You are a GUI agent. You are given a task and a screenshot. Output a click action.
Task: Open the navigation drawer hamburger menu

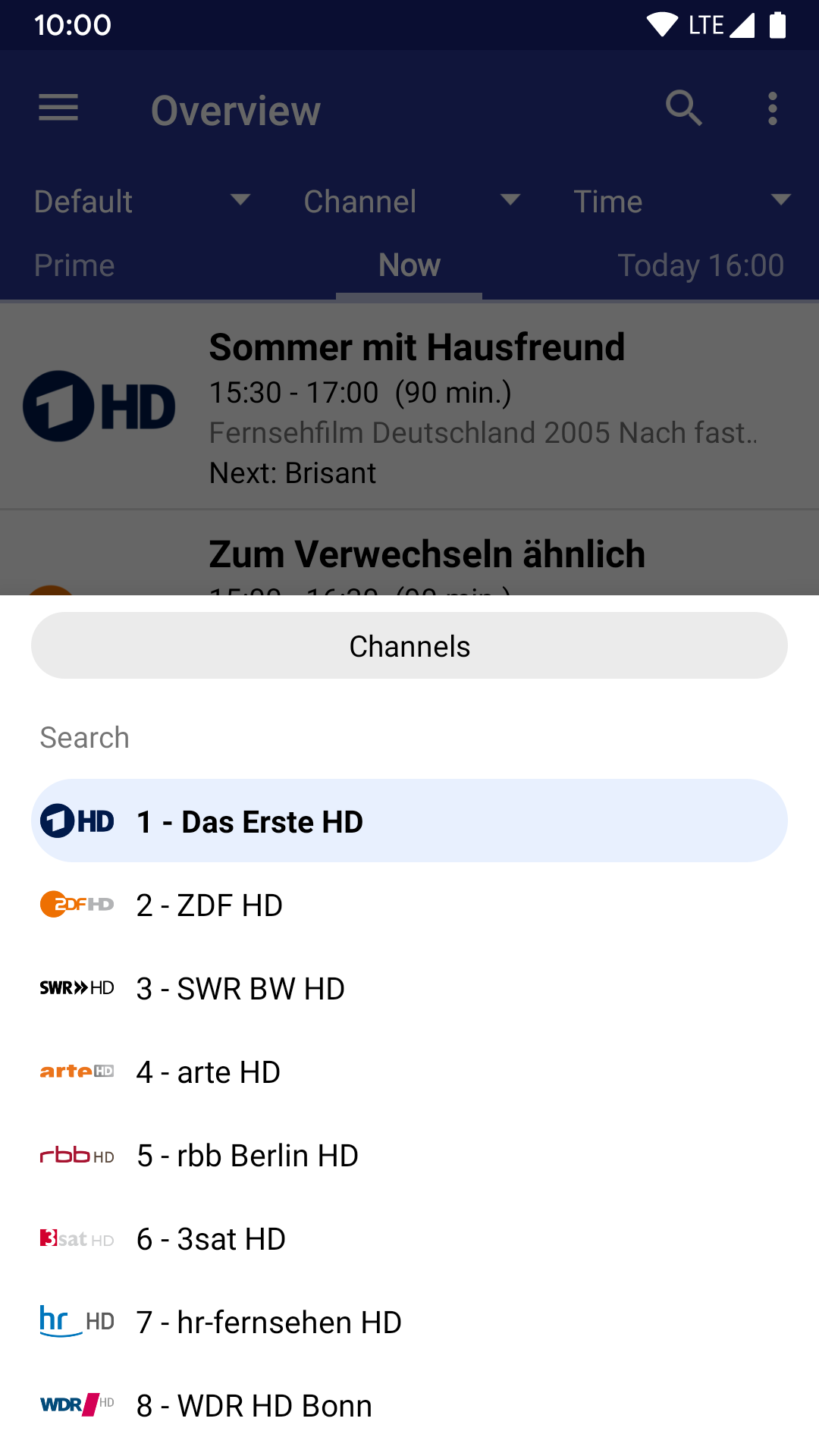coord(58,108)
